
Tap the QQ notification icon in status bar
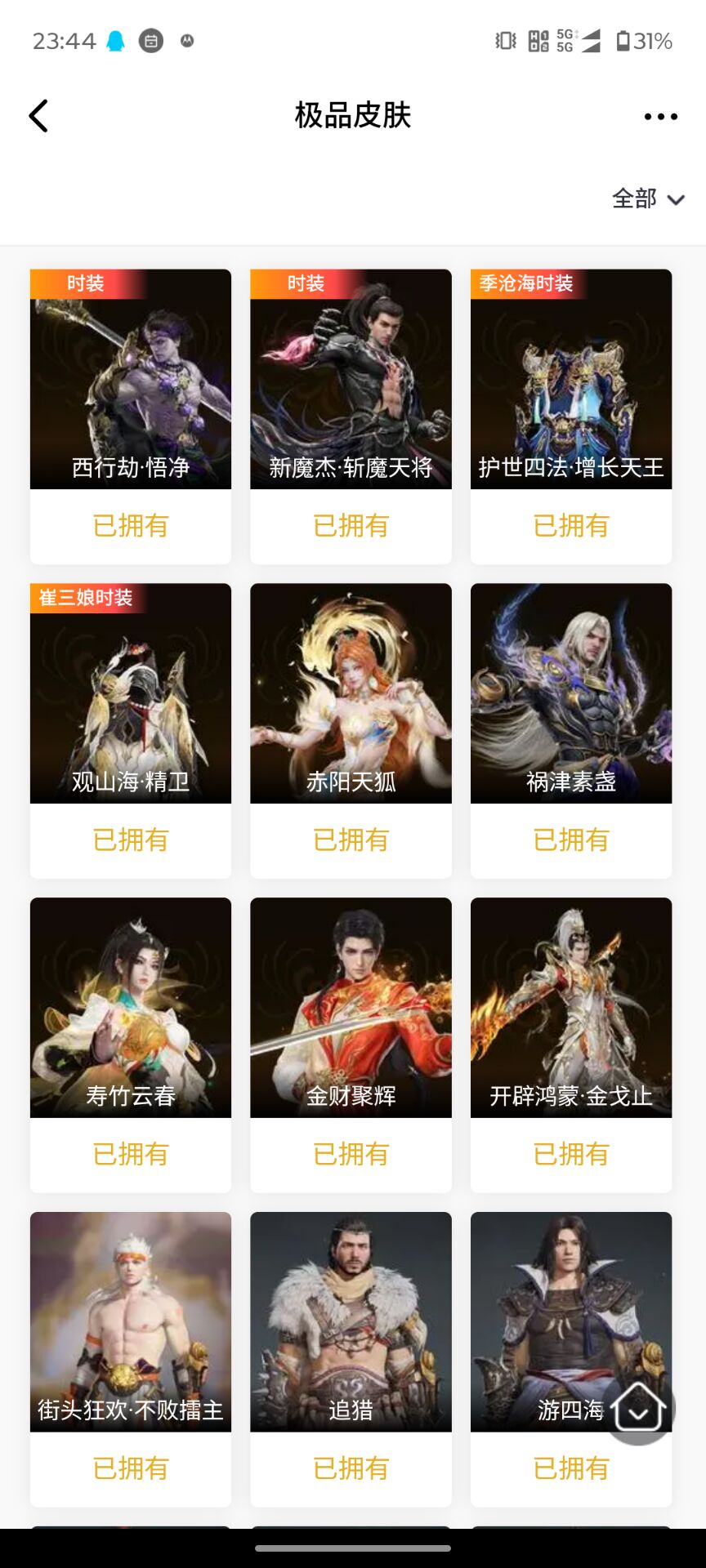pos(114,40)
